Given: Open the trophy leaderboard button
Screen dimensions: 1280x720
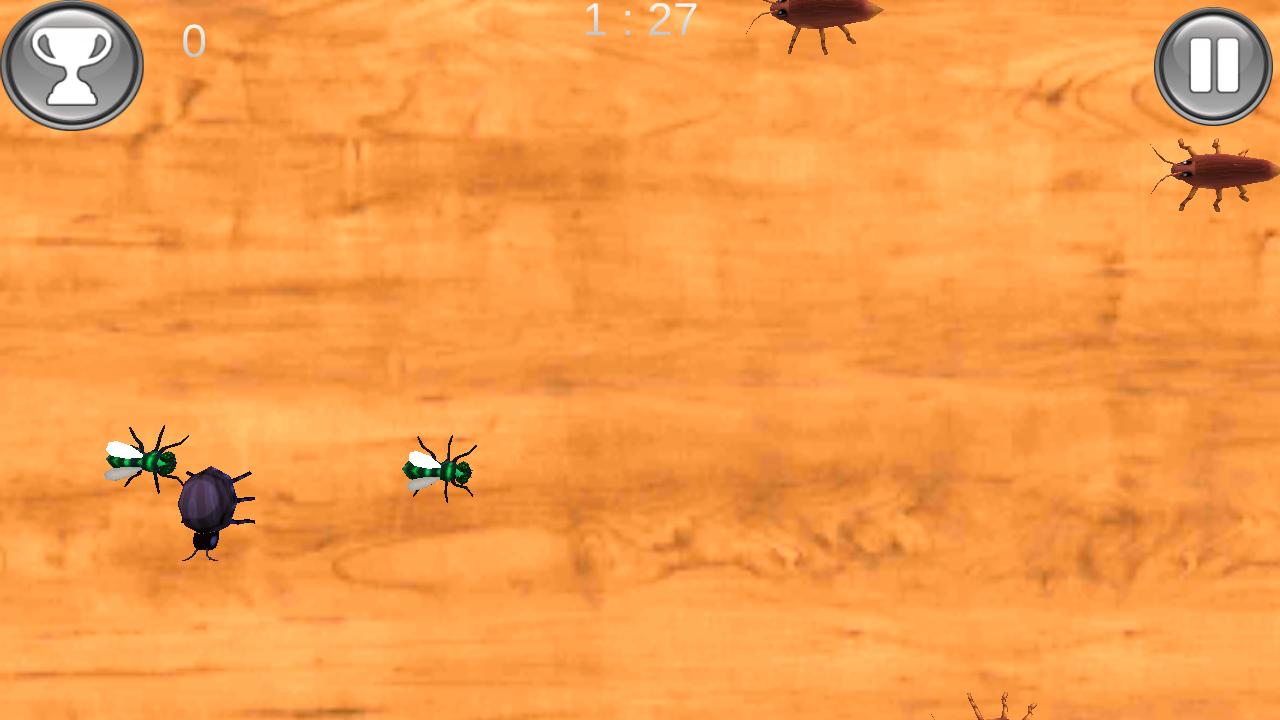Looking at the screenshot, I should tap(72, 66).
